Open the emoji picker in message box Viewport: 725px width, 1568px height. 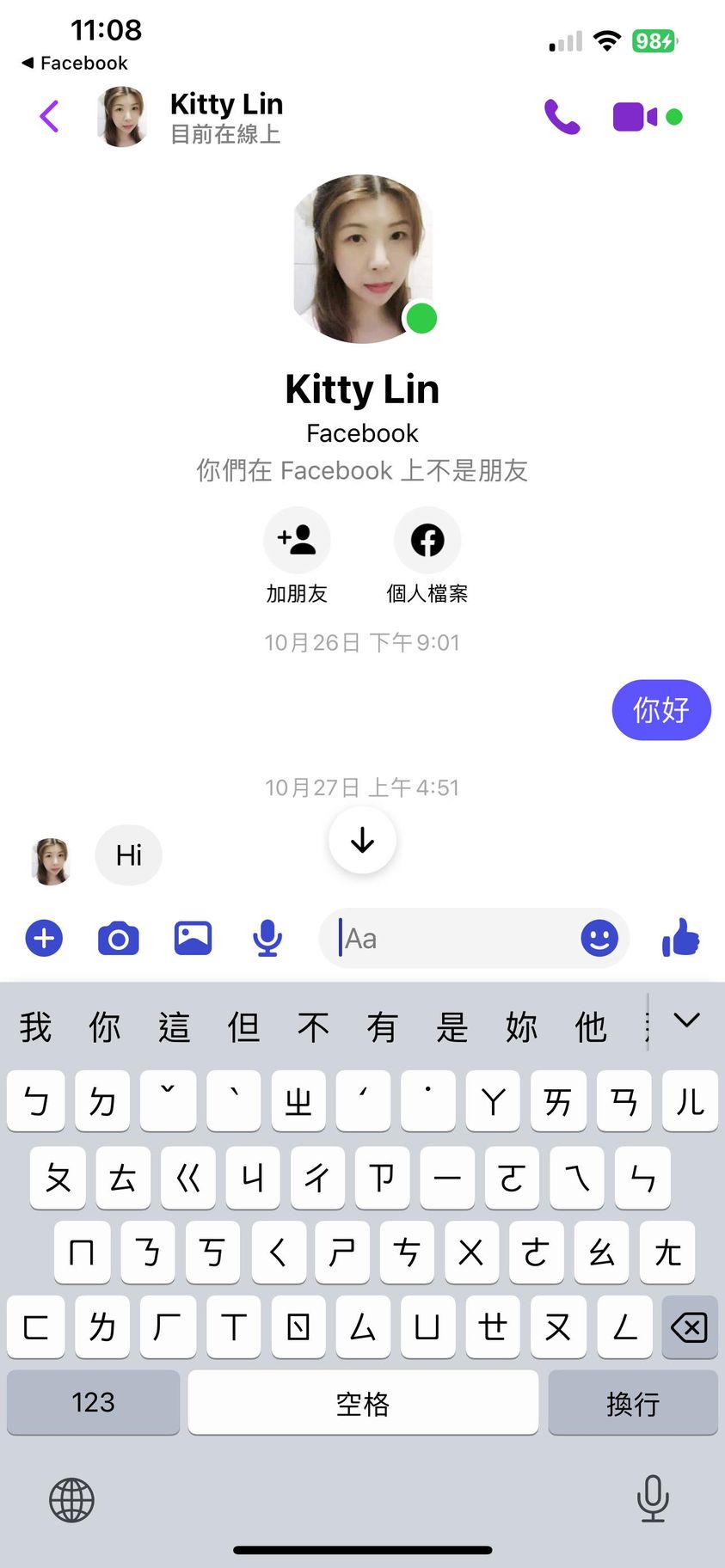599,938
